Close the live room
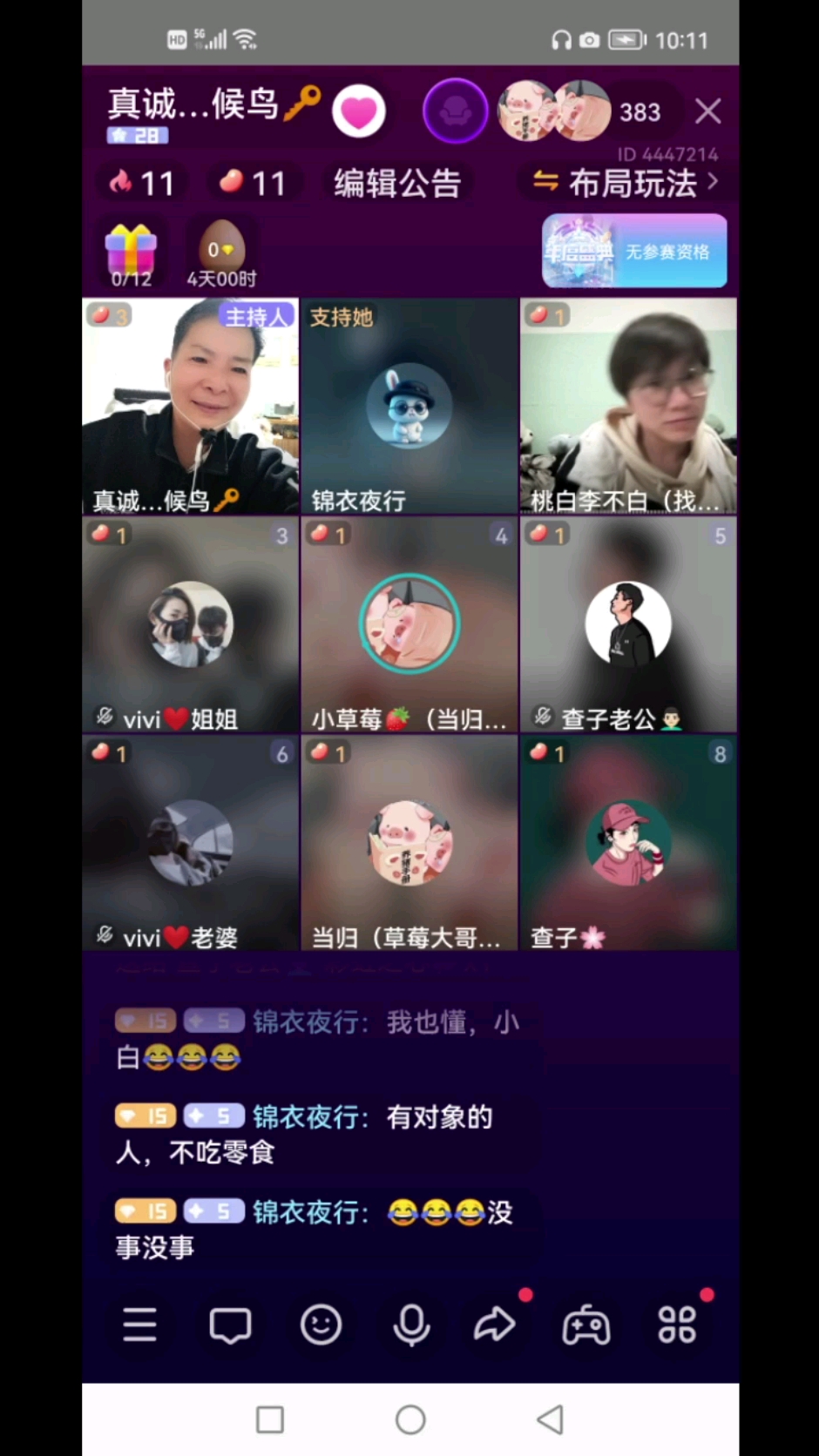This screenshot has width=819, height=1456. [707, 111]
